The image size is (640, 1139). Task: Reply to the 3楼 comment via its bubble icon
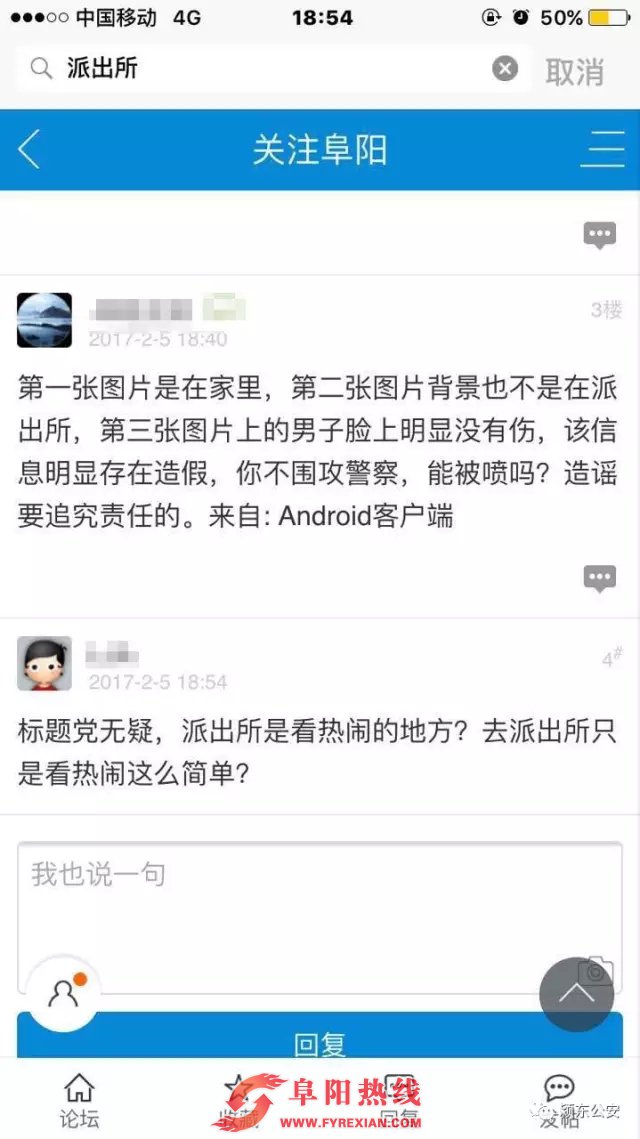(599, 578)
